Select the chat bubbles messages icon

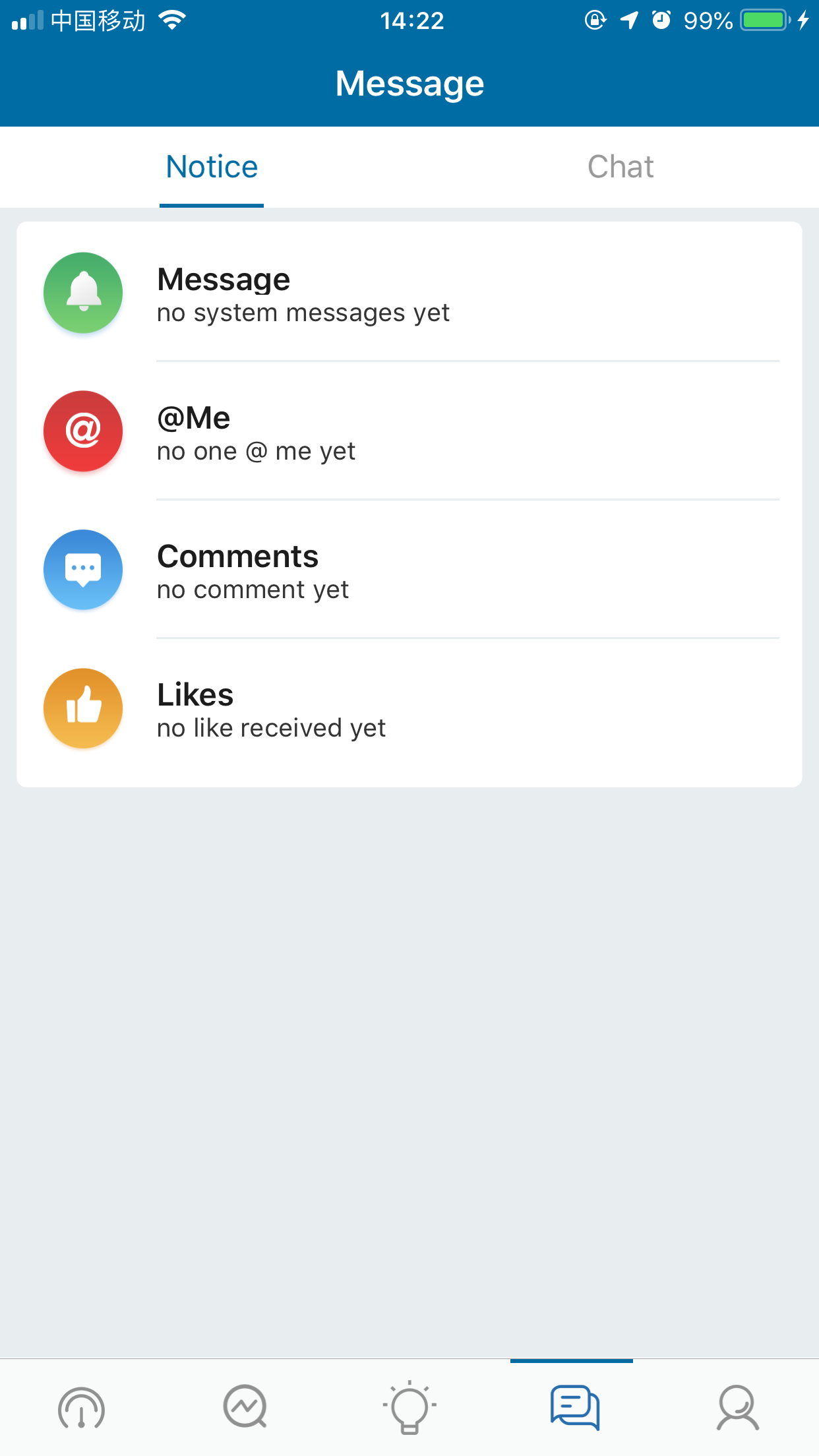(573, 1407)
